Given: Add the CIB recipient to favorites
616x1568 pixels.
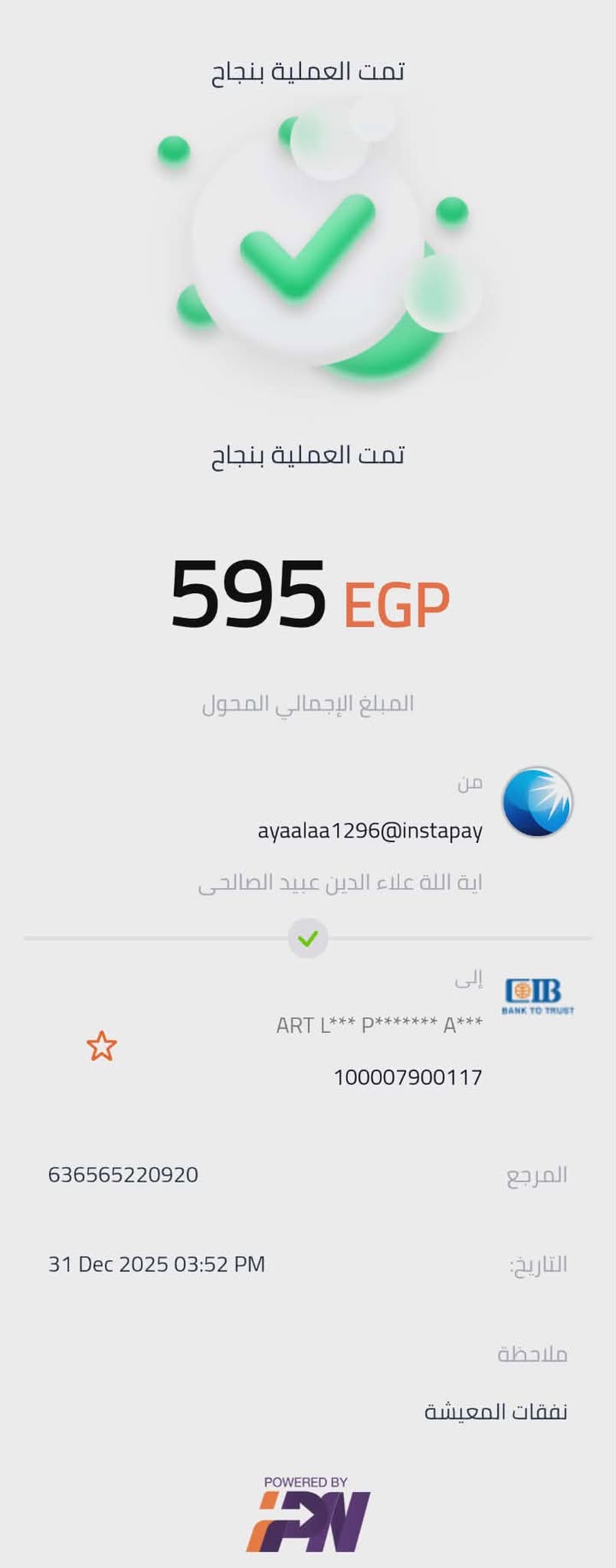Looking at the screenshot, I should 102,1046.
